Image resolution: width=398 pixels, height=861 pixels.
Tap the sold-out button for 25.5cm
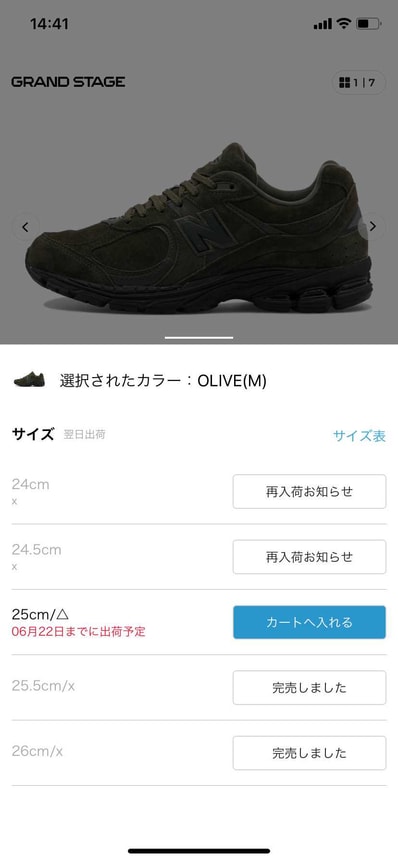pyautogui.click(x=309, y=687)
